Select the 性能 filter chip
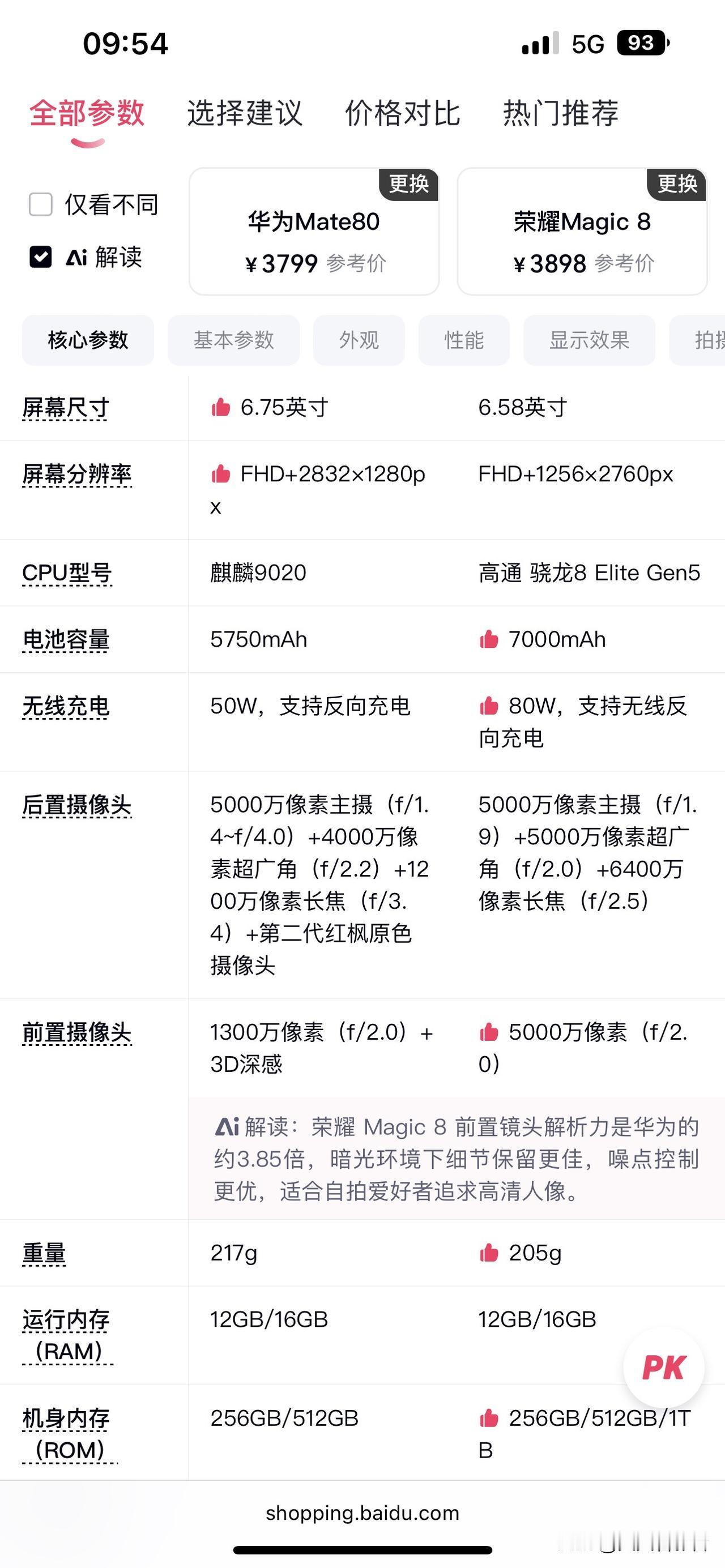This screenshot has height=1568, width=725. coord(464,340)
